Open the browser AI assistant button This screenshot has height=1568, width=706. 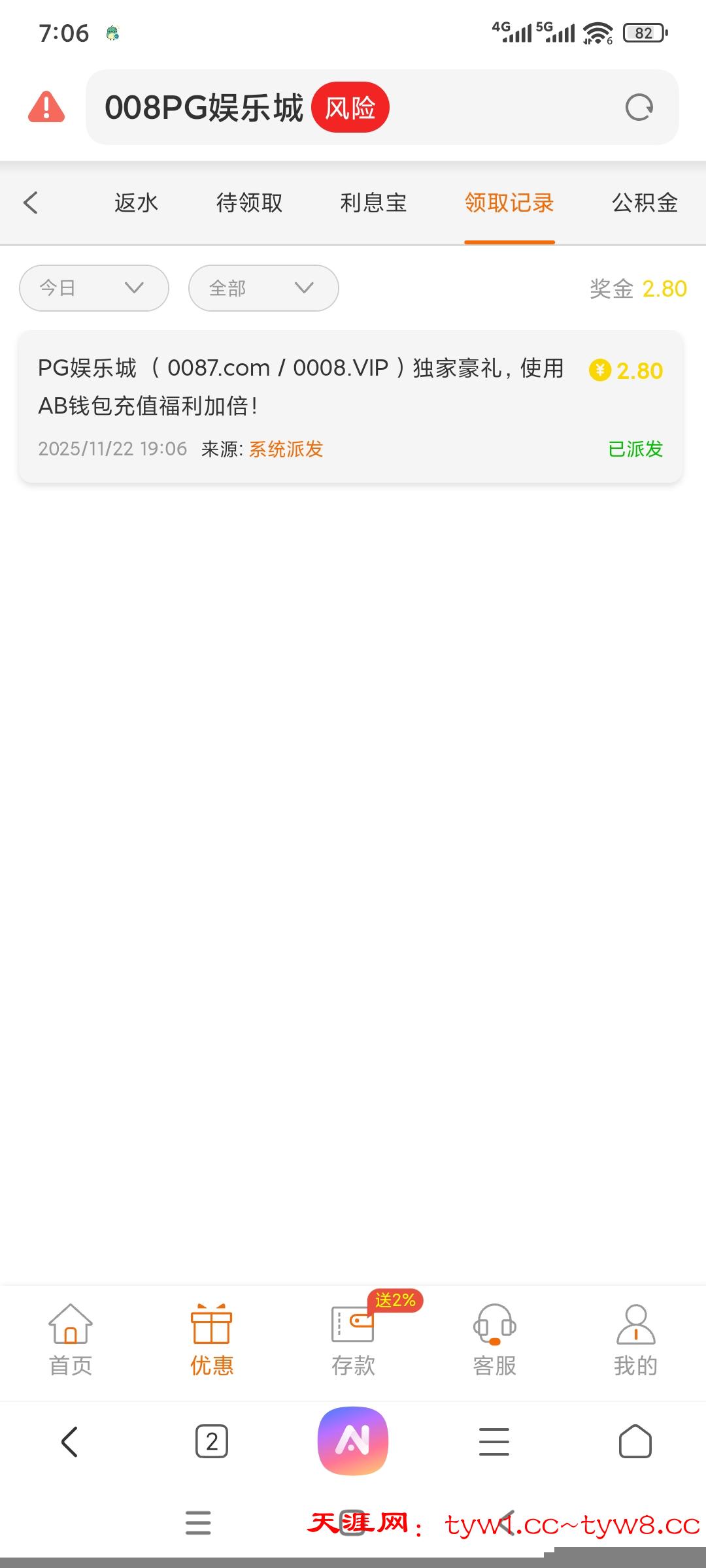click(x=353, y=1441)
